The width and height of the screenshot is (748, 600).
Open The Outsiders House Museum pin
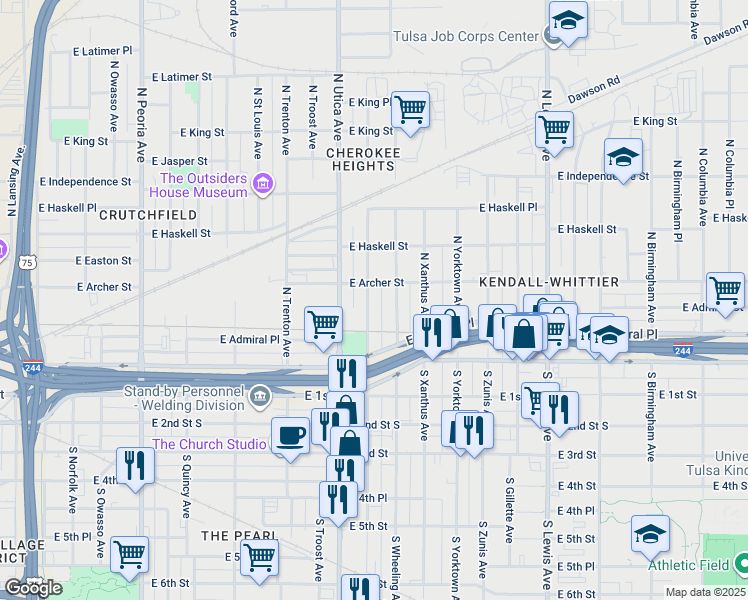(x=264, y=183)
